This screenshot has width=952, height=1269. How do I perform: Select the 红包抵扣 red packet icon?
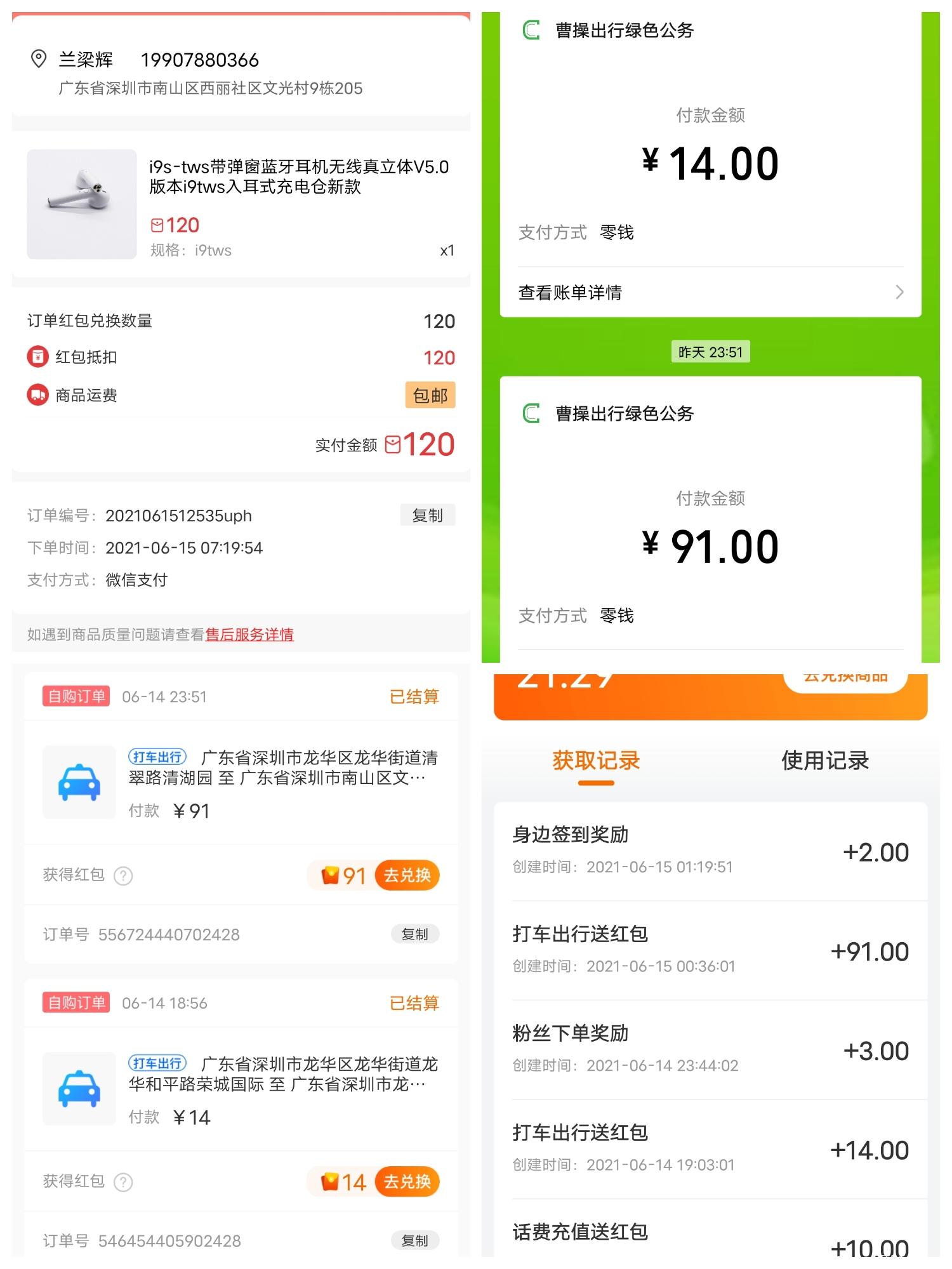coord(36,357)
